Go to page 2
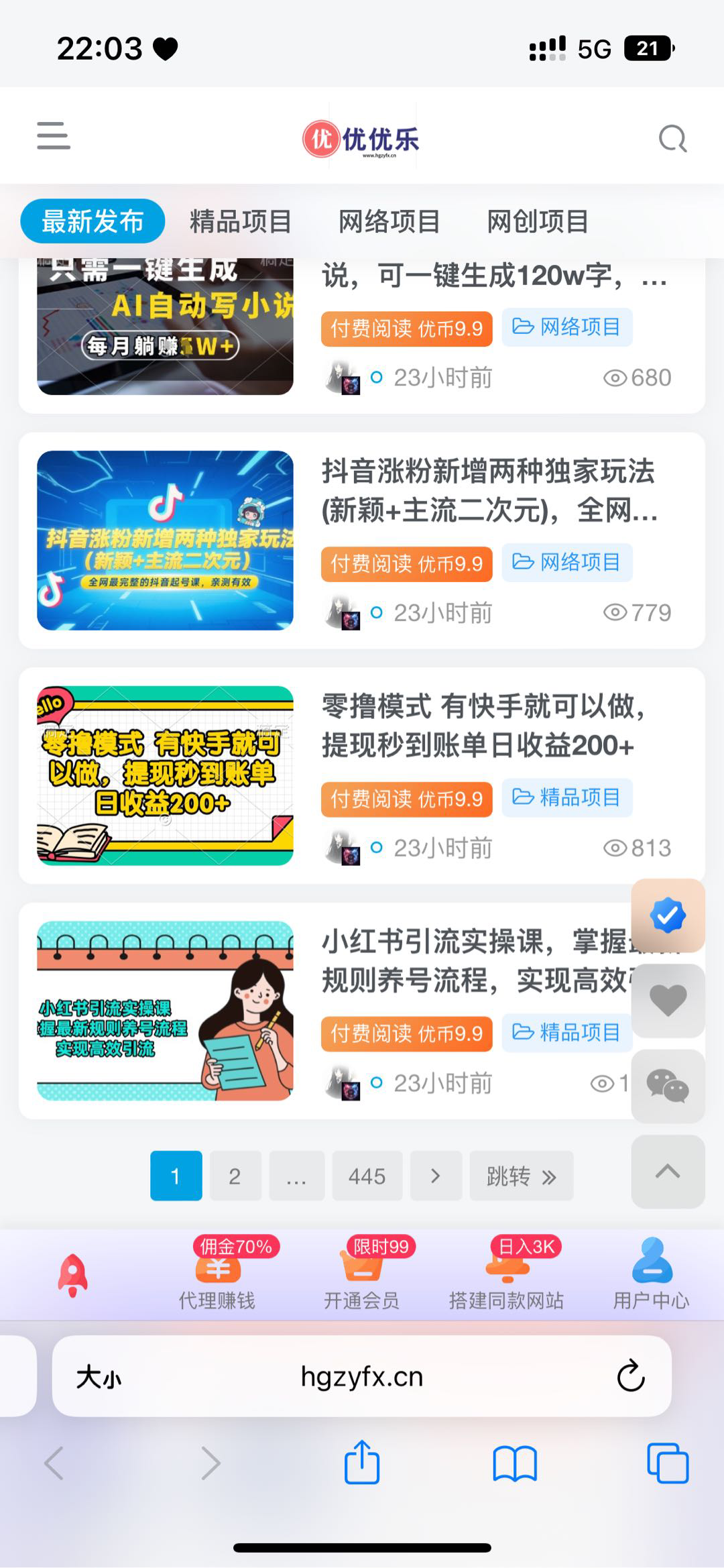Viewport: 724px width, 1568px height. 235,1176
